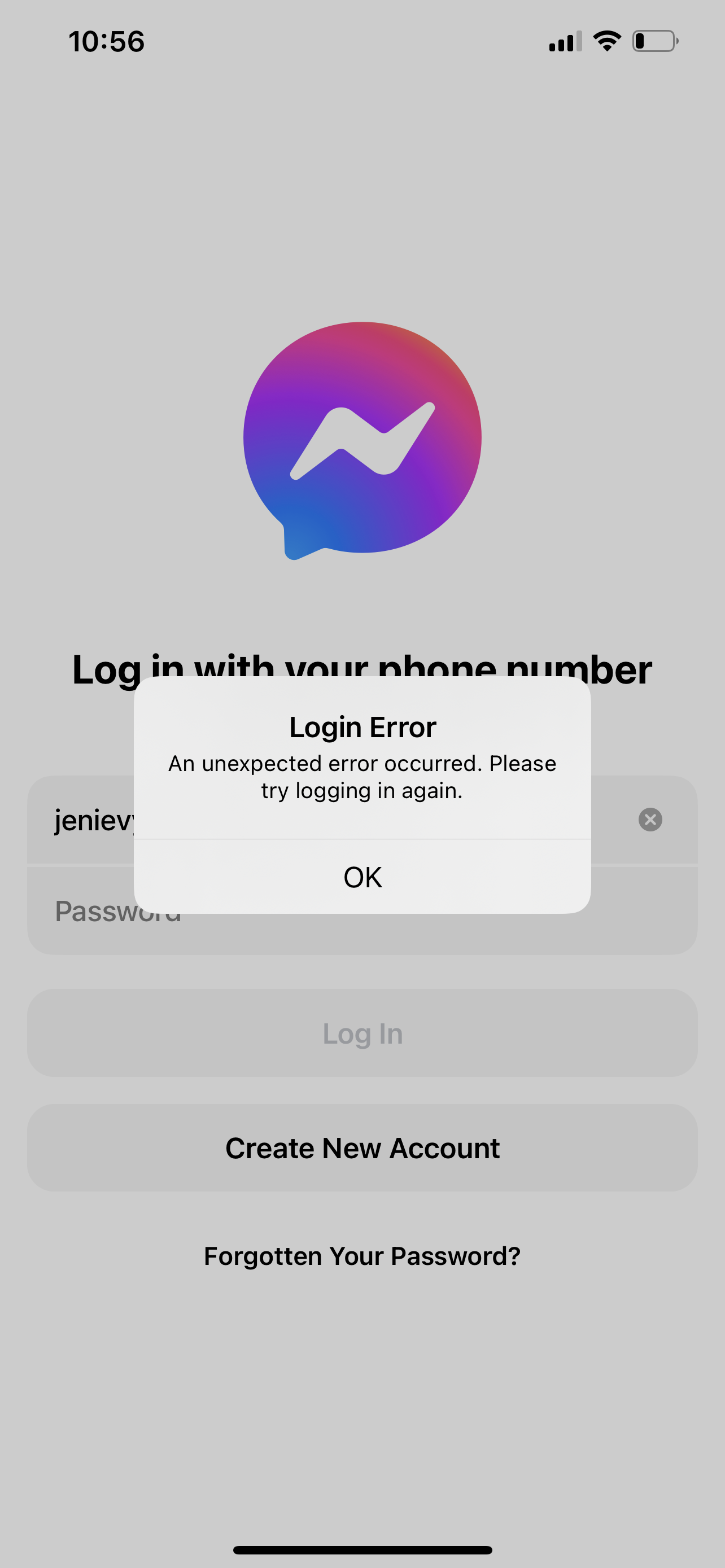Tap the Log In button

pyautogui.click(x=362, y=1033)
